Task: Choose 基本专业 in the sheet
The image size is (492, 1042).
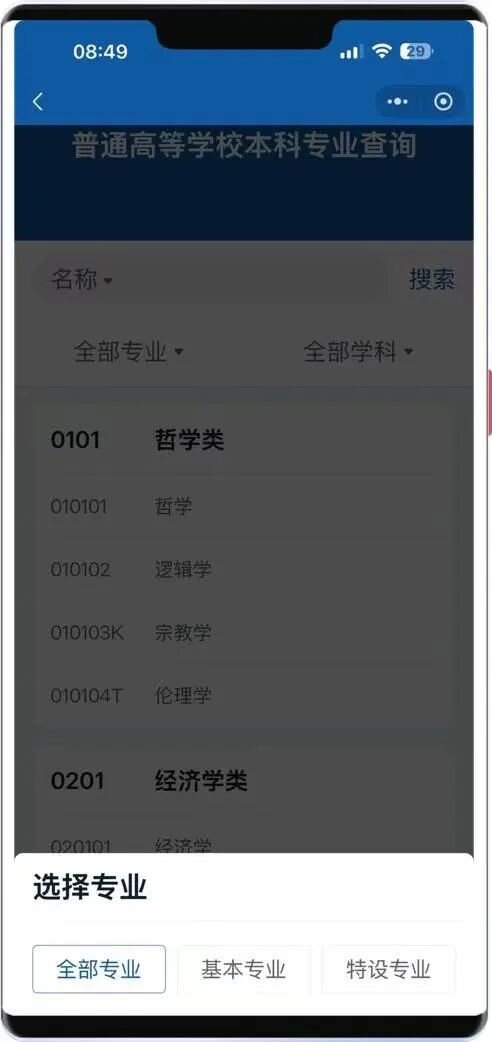Action: tap(243, 970)
